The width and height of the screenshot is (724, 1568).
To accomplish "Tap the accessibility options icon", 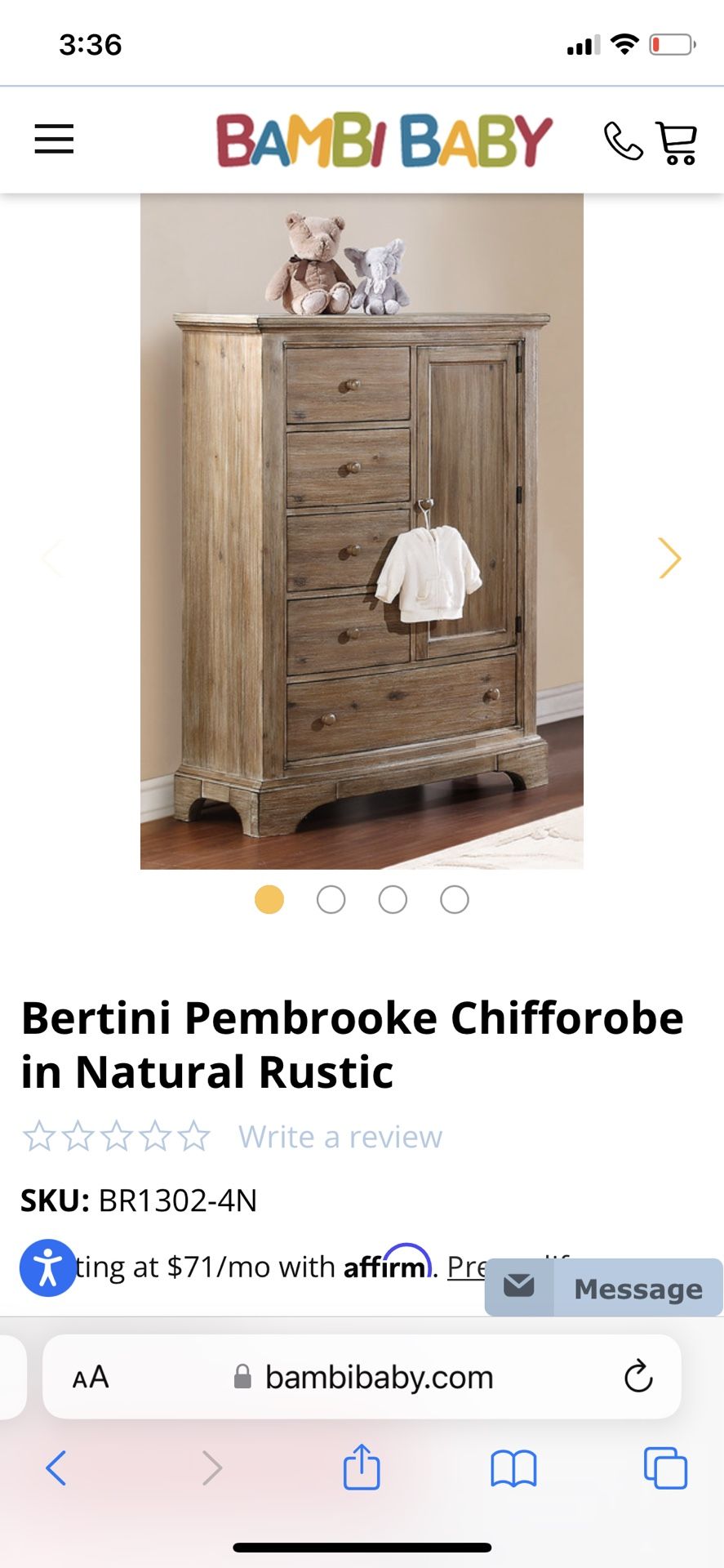I will pos(48,1267).
